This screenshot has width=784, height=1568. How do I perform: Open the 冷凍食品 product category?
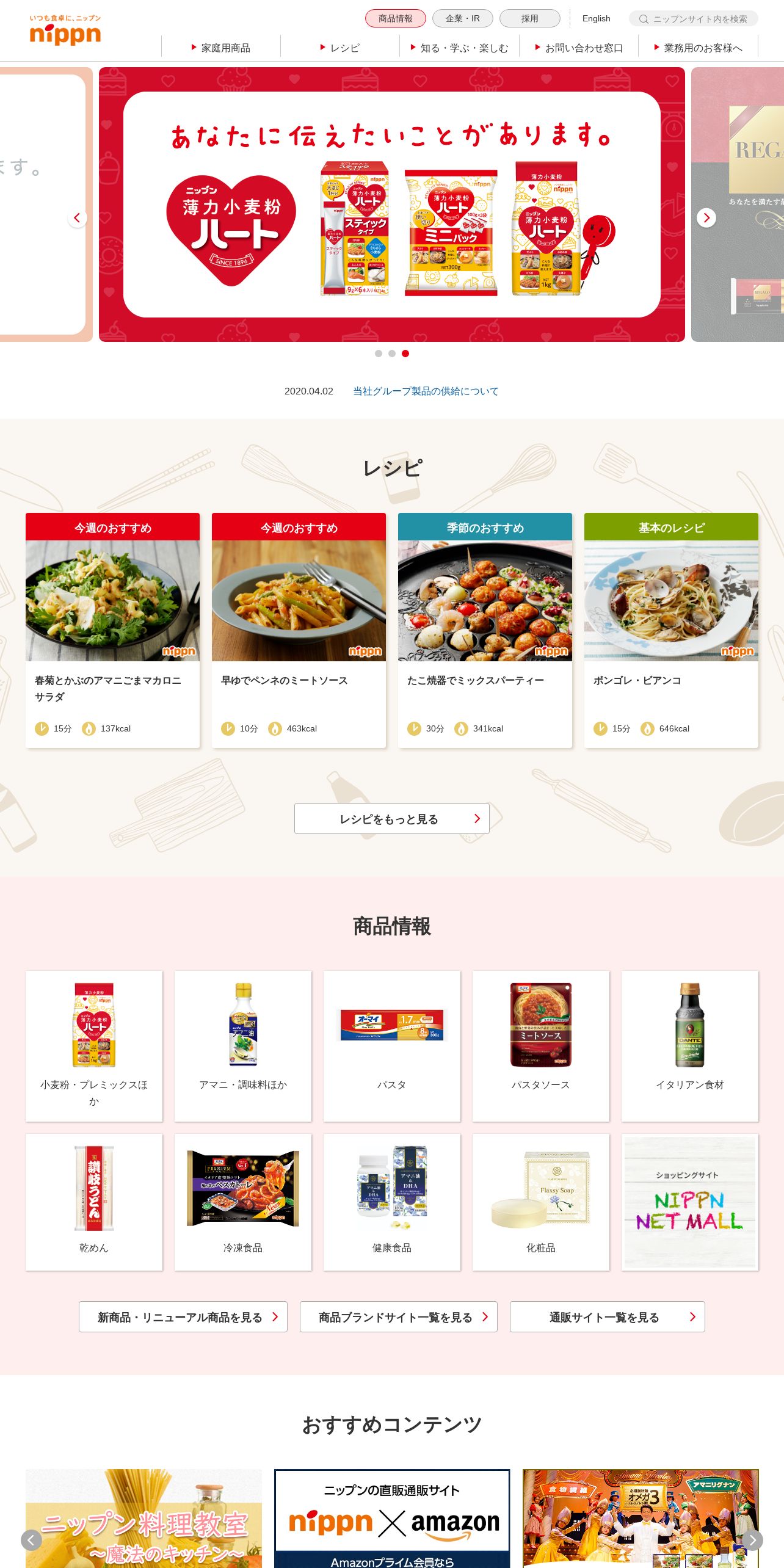point(243,1202)
